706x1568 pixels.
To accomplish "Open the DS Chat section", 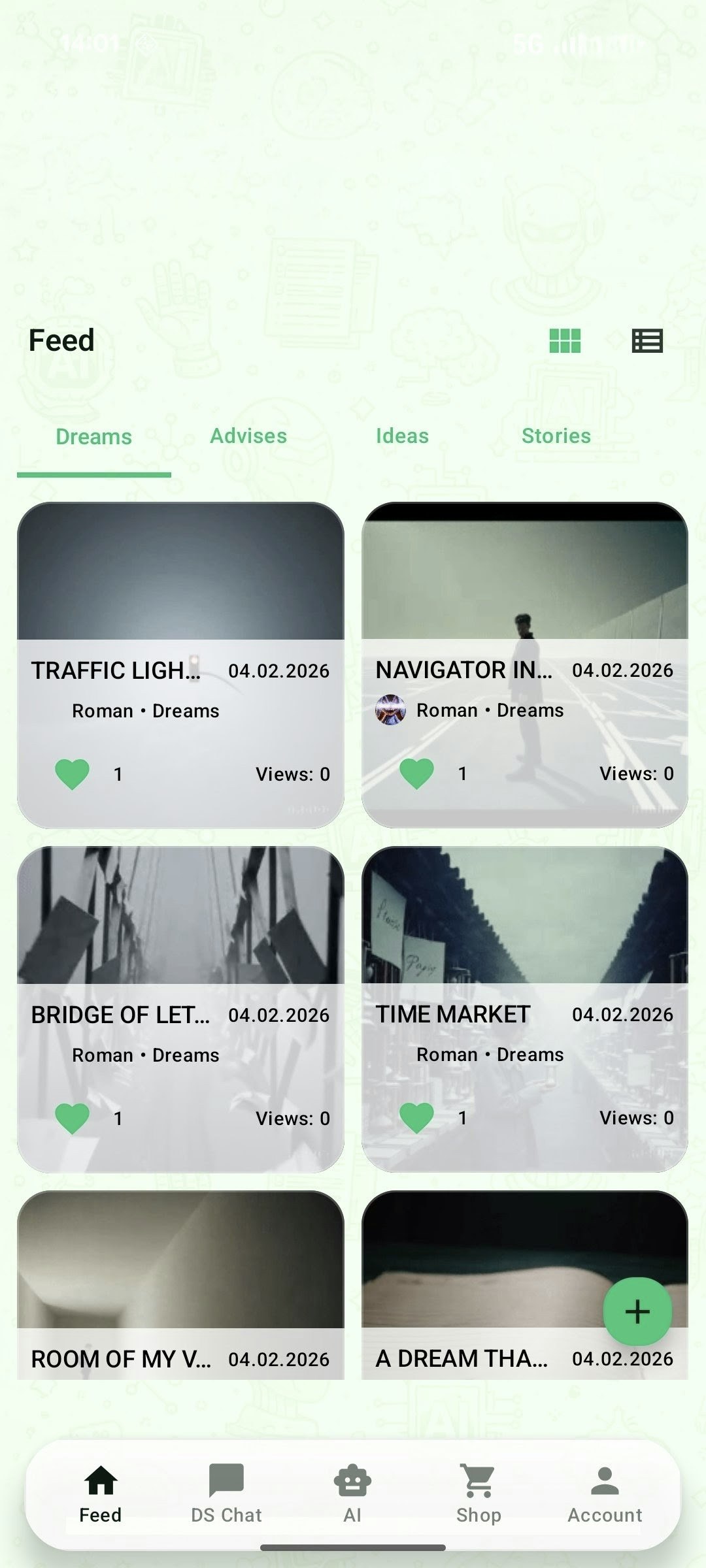I will [226, 1496].
